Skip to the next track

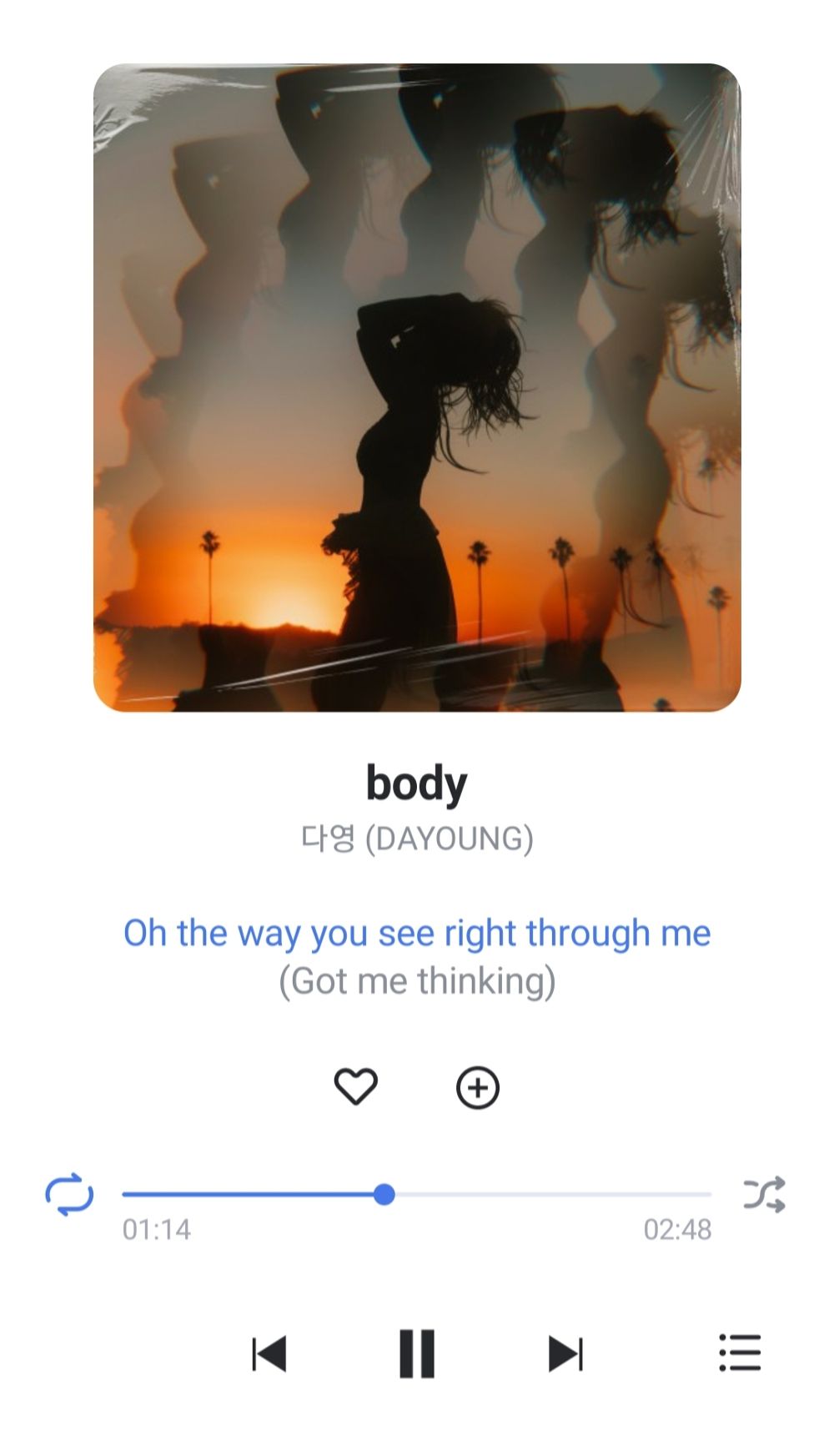[x=566, y=1353]
